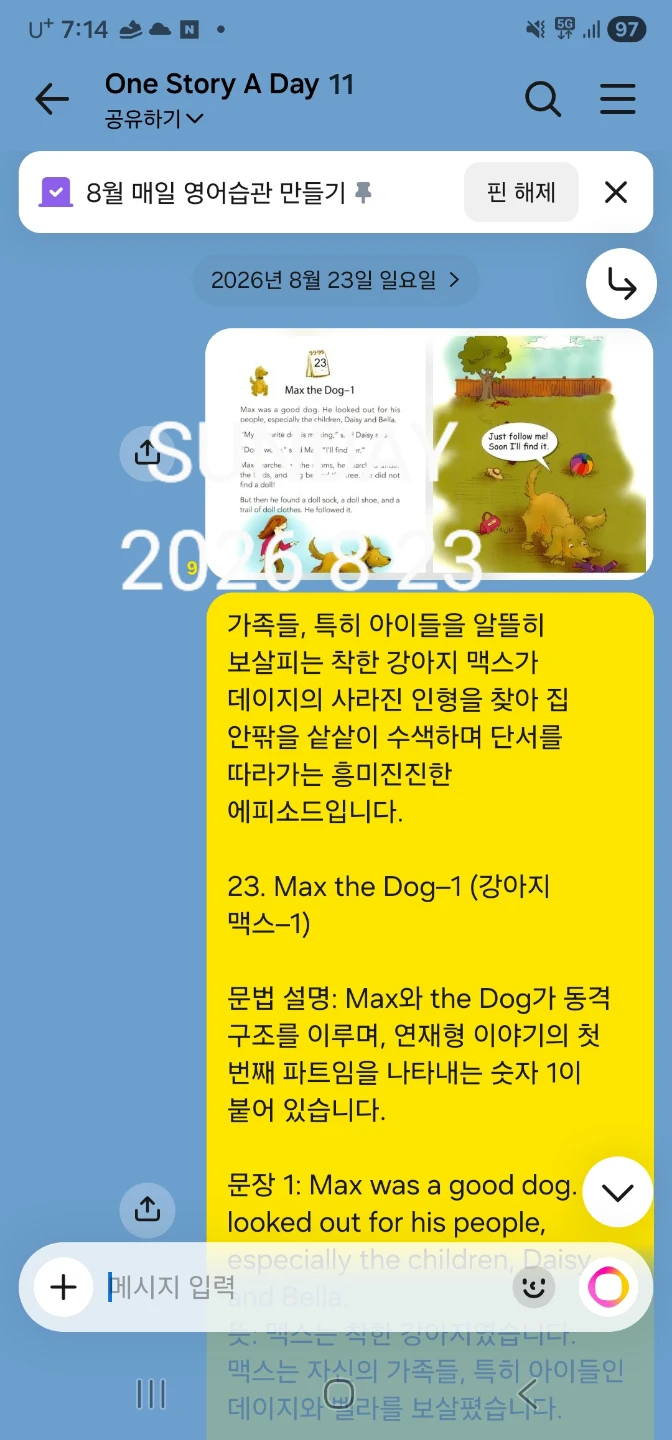Go back using the top-left arrow
Viewport: 672px width, 1440px height.
pyautogui.click(x=52, y=99)
